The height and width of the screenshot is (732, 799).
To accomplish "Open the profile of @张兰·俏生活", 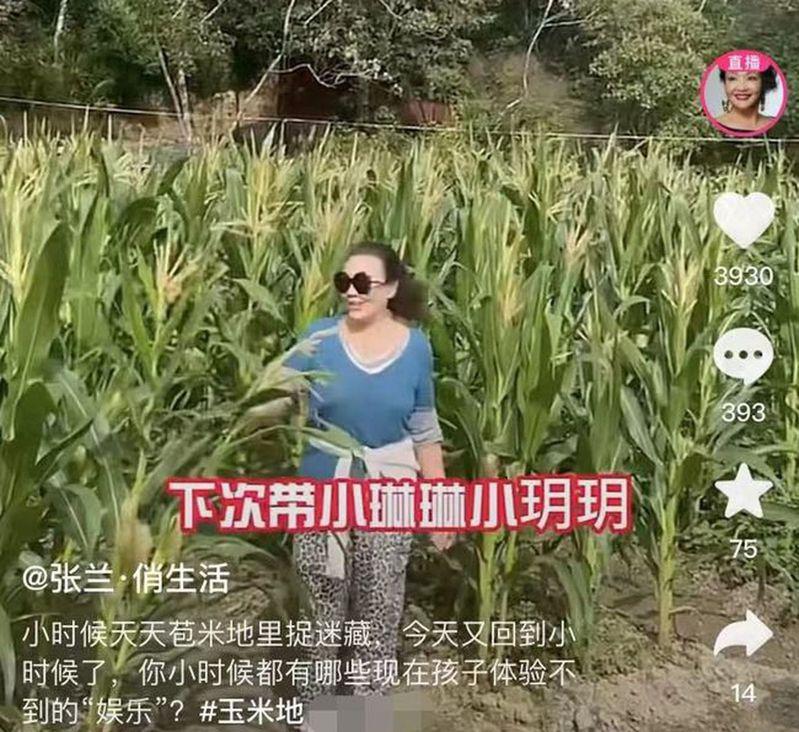I will click(x=126, y=578).
